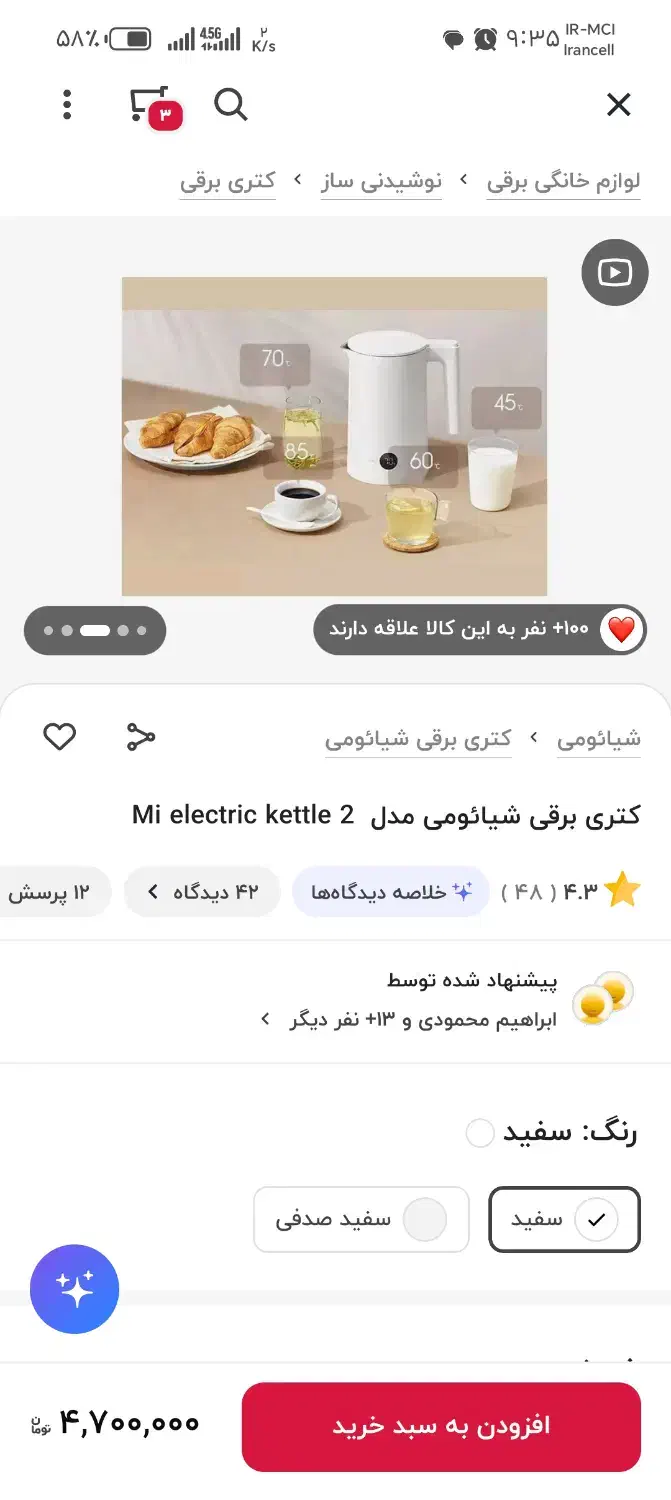Open the شیائومی brand link

click(598, 740)
